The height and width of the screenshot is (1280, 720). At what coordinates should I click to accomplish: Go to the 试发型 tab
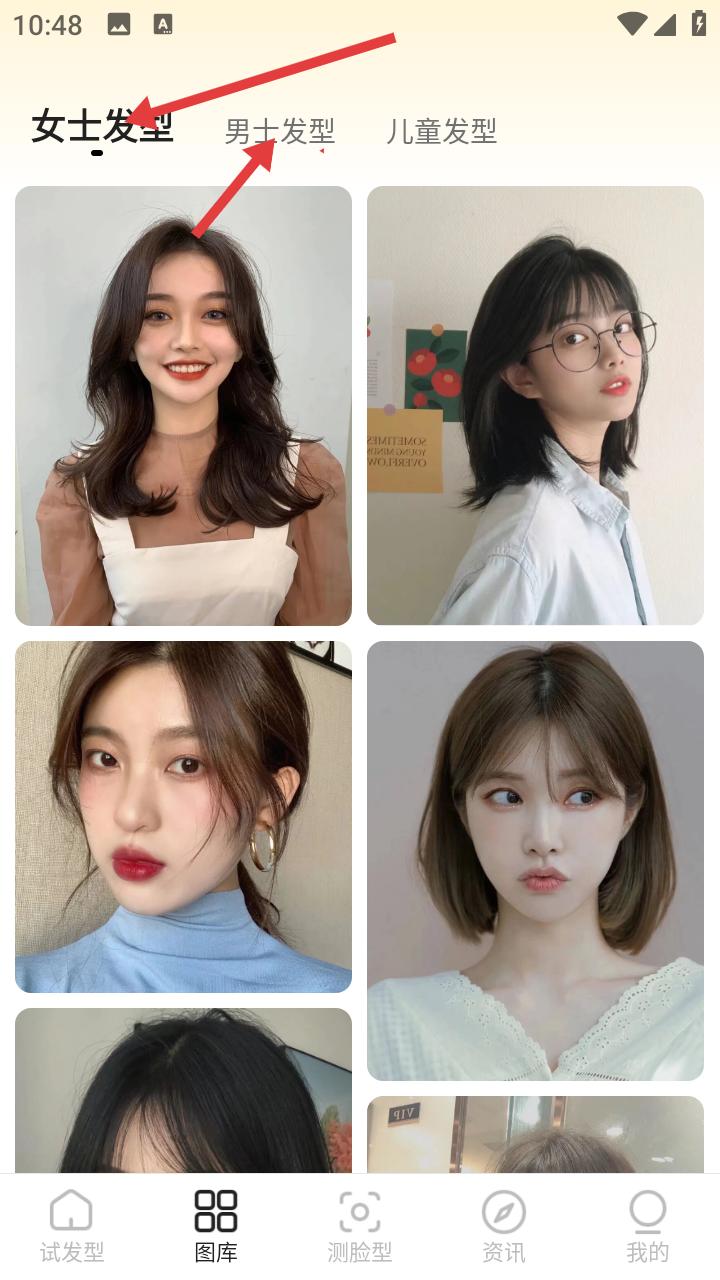tap(72, 1226)
